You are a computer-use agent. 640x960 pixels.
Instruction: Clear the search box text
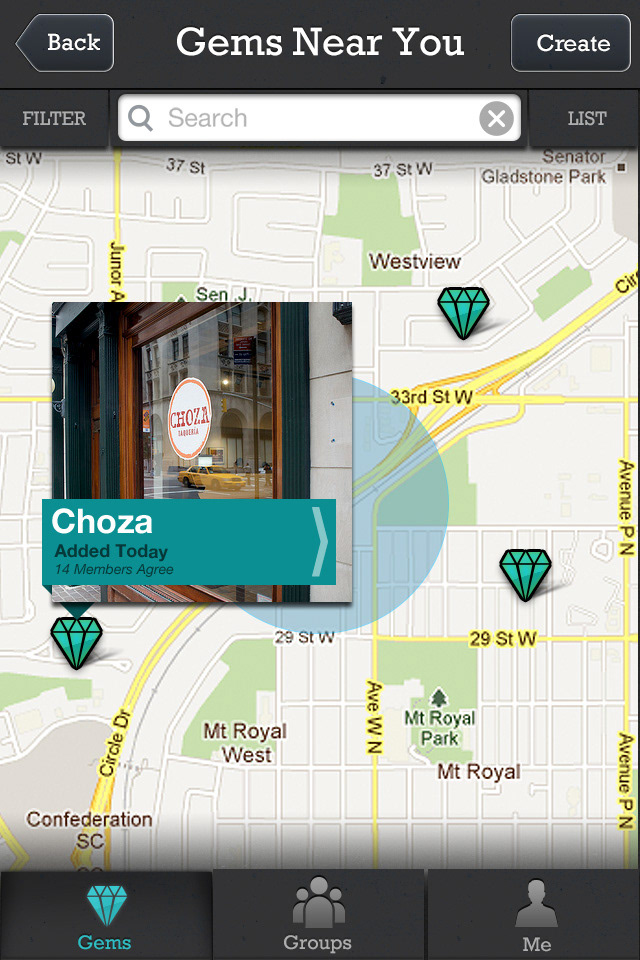pos(496,118)
